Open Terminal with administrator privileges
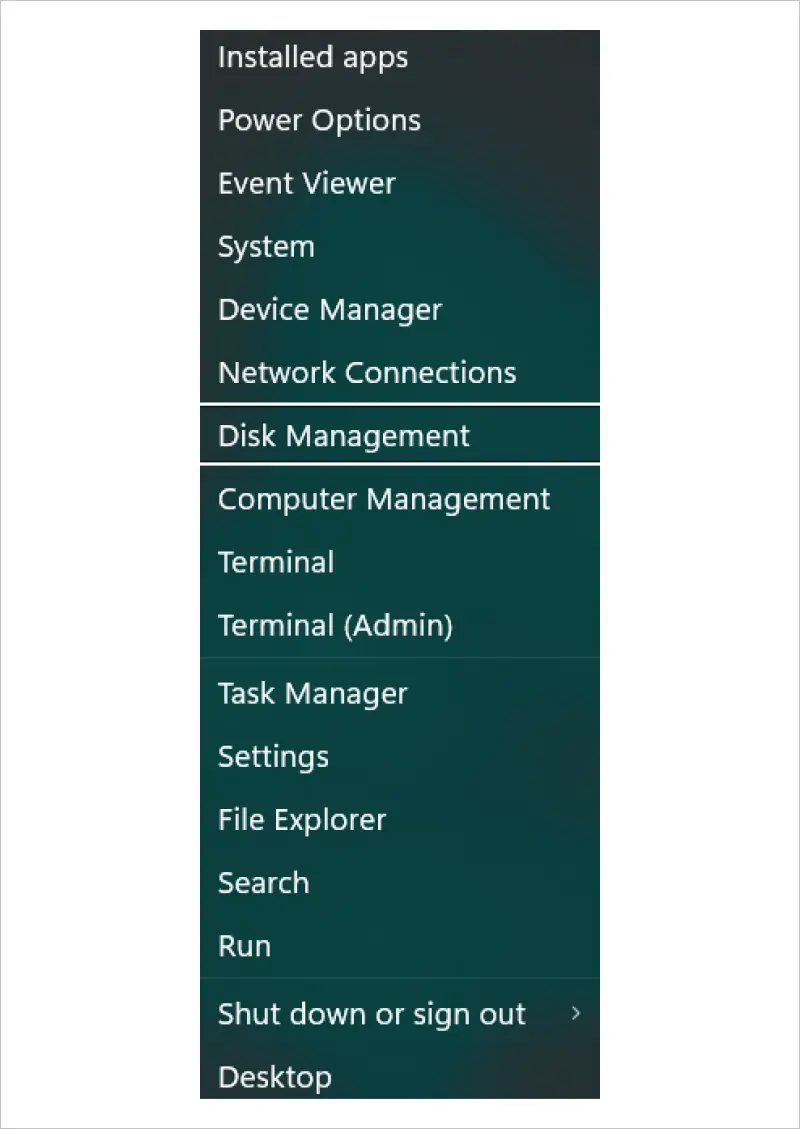This screenshot has height=1129, width=800. pyautogui.click(x=332, y=625)
